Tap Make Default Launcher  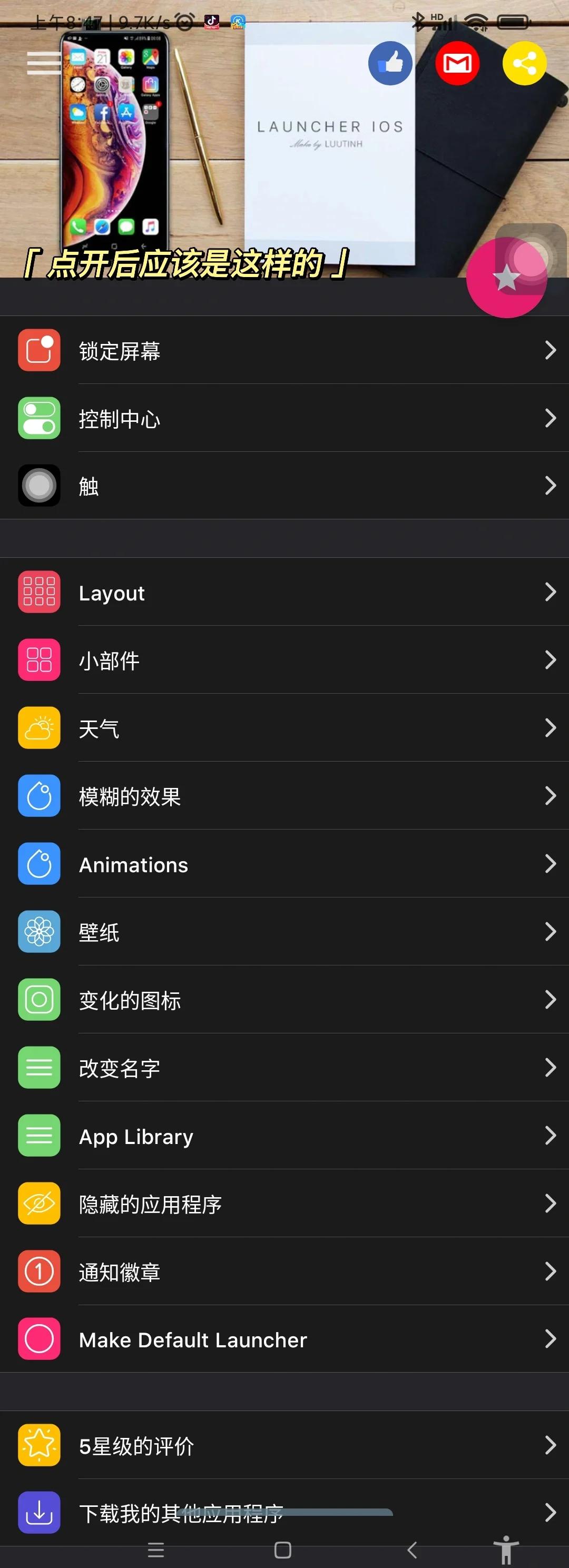pos(192,1339)
